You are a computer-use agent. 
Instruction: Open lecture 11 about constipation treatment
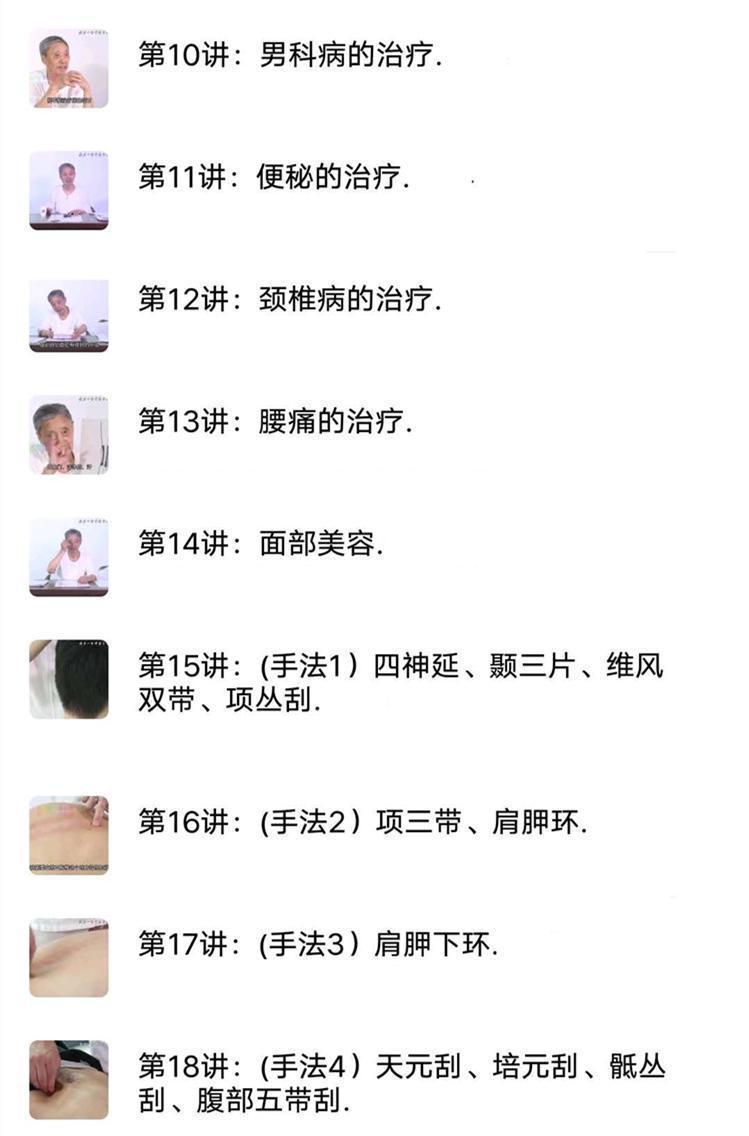273,178
